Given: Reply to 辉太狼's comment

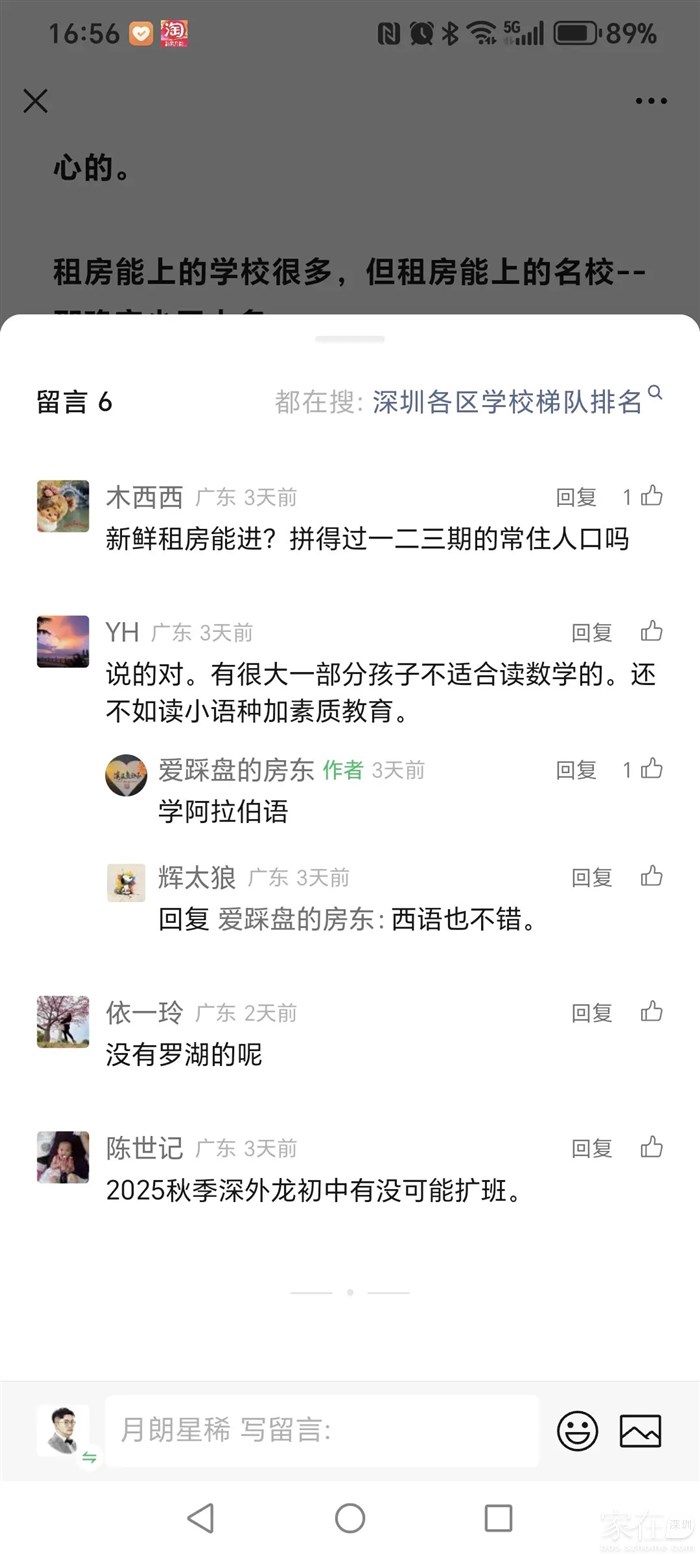Looking at the screenshot, I should (591, 878).
